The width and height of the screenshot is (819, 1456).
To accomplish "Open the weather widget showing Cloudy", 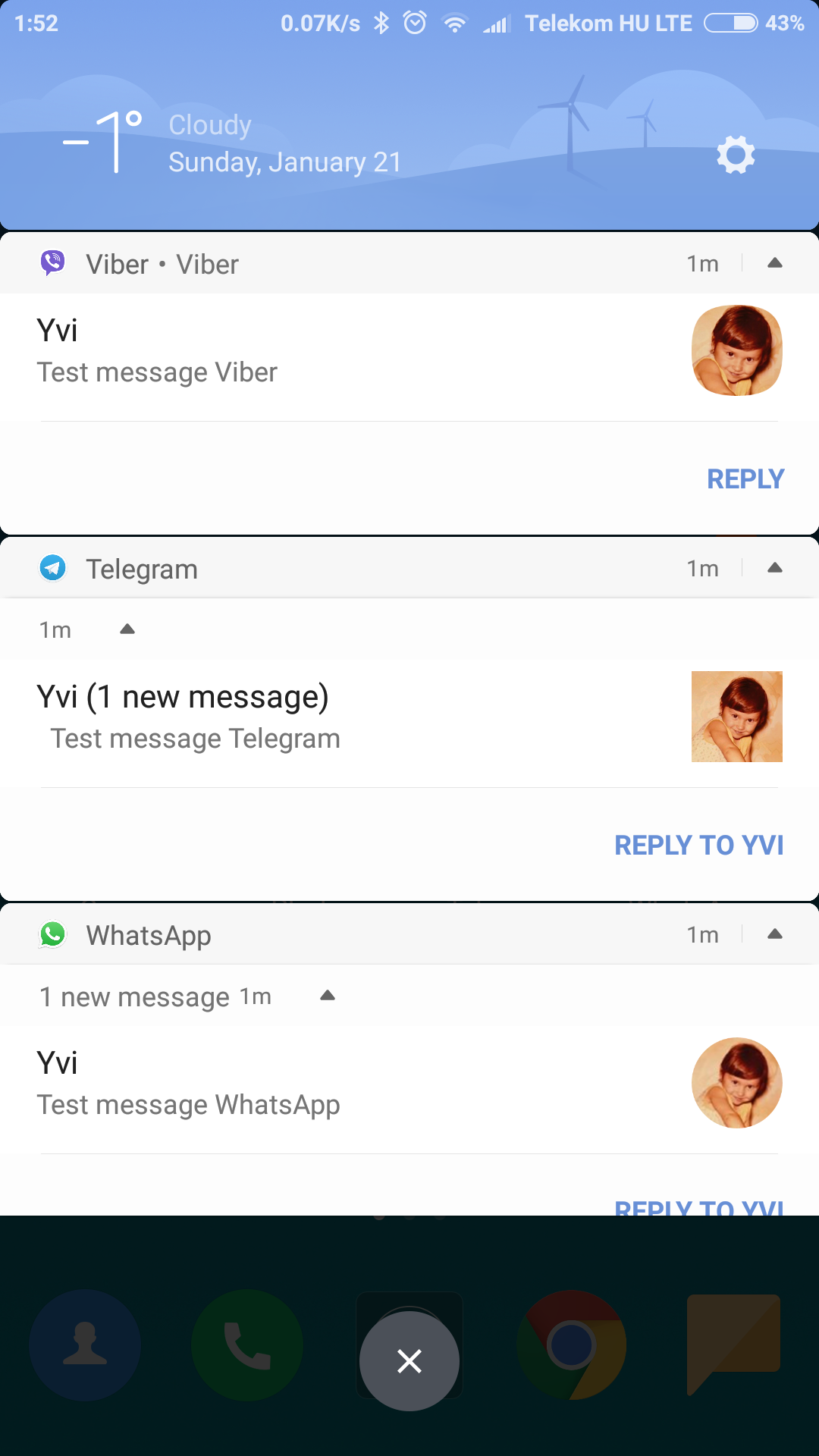I will (227, 144).
